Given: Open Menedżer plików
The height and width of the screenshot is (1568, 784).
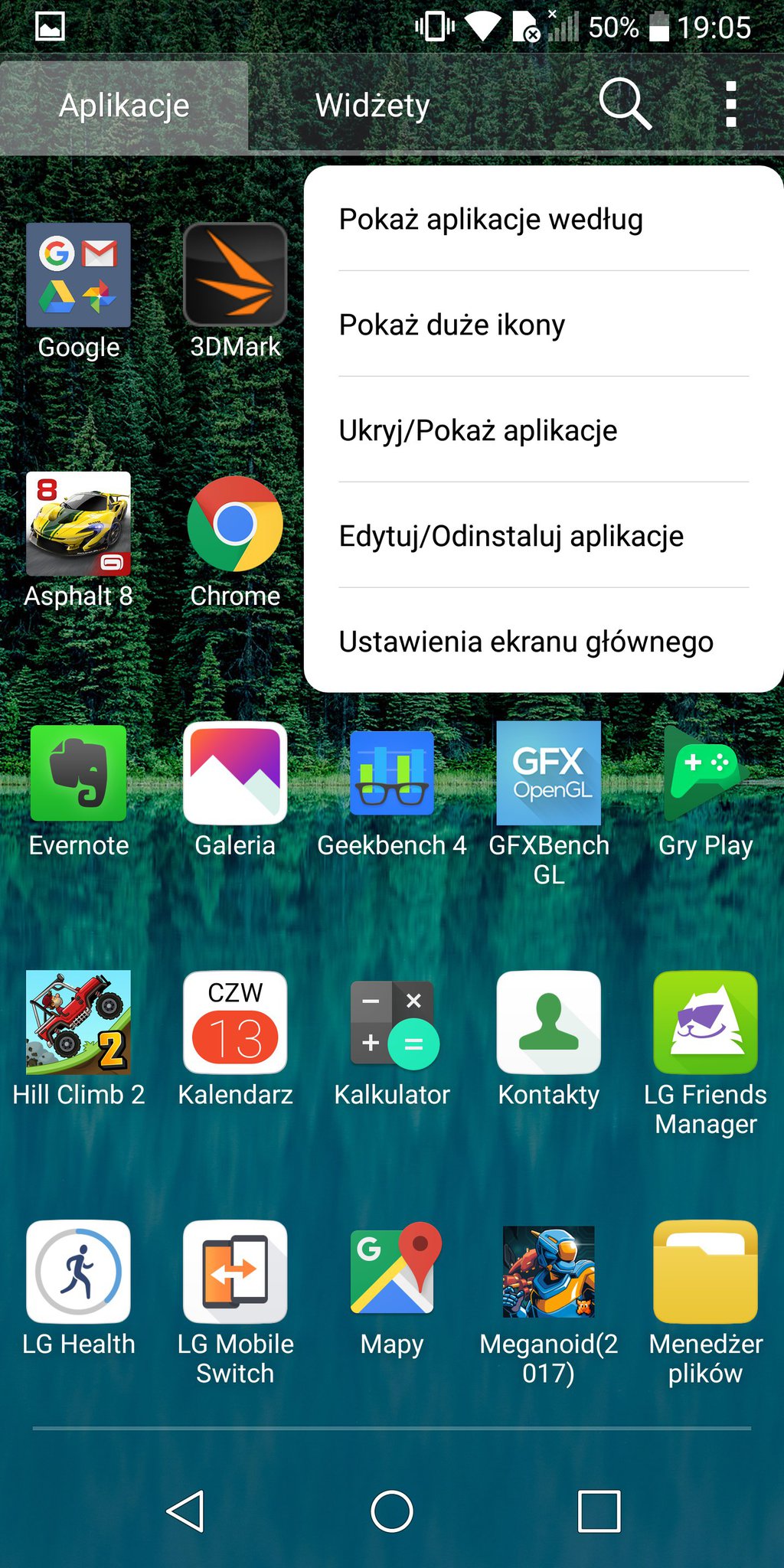Looking at the screenshot, I should coord(705,1272).
